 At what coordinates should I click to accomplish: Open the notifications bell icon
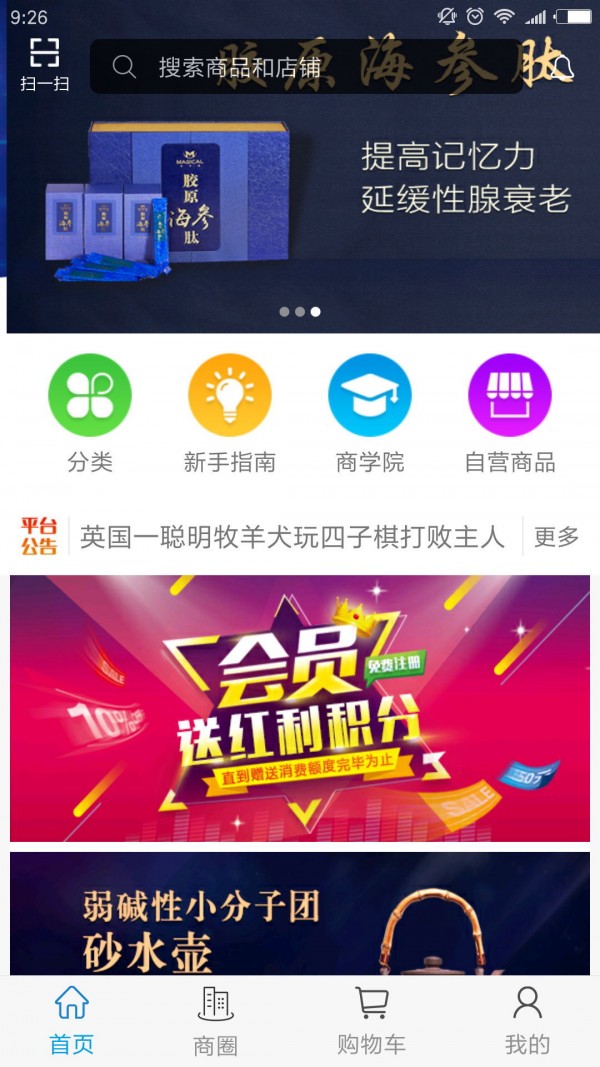click(x=562, y=67)
